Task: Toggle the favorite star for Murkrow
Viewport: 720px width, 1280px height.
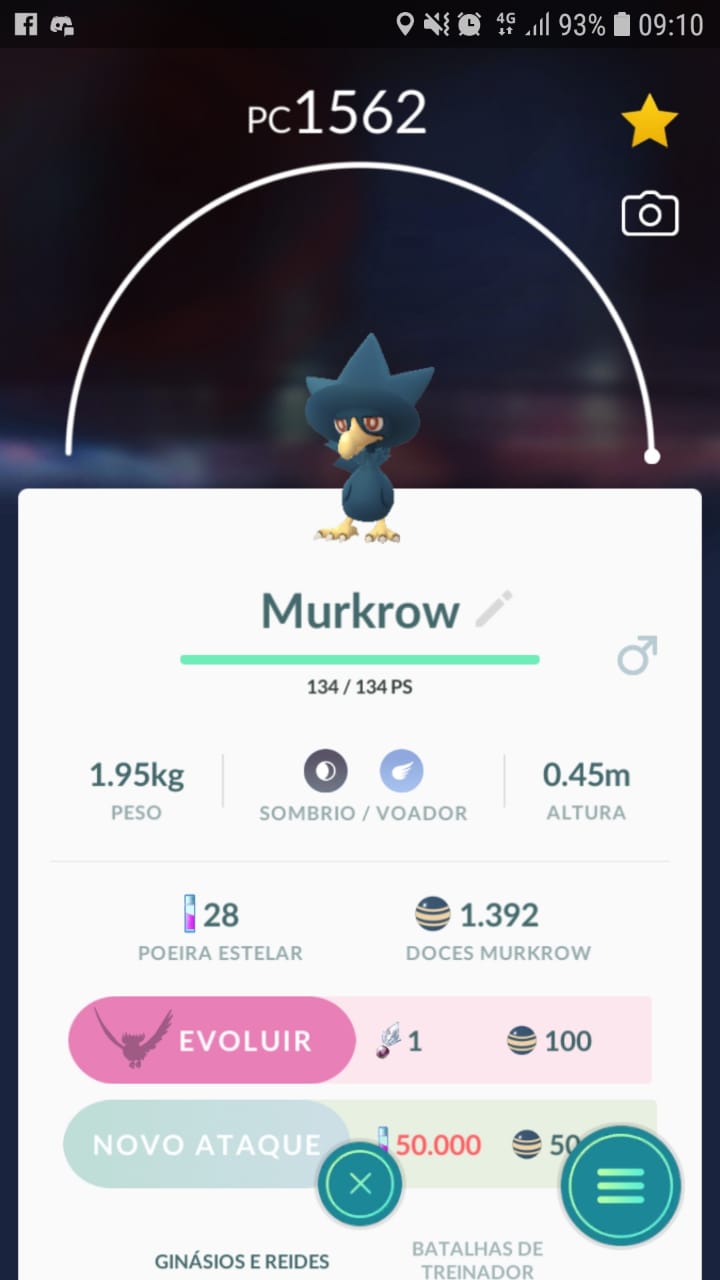Action: click(x=649, y=121)
